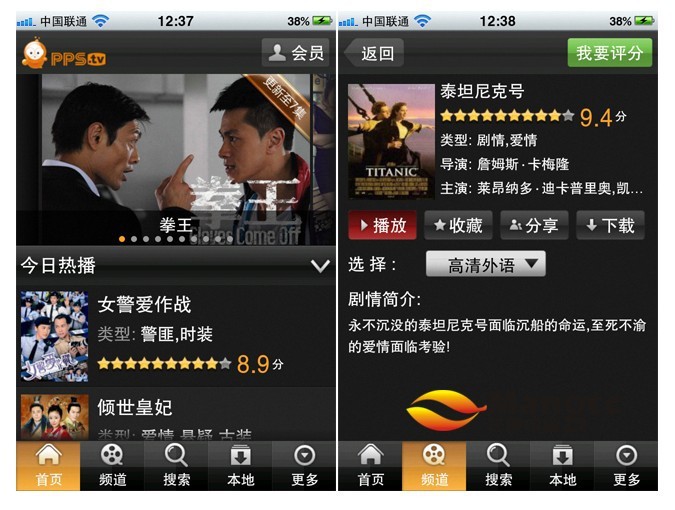Open 更多 tab on the Titanic detail screen
This screenshot has height=510, width=675.
click(626, 466)
